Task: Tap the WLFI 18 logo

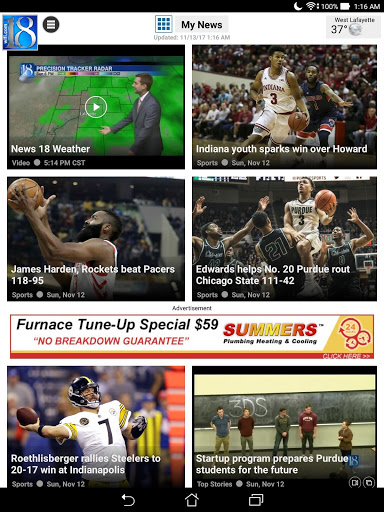Action: (x=20, y=33)
